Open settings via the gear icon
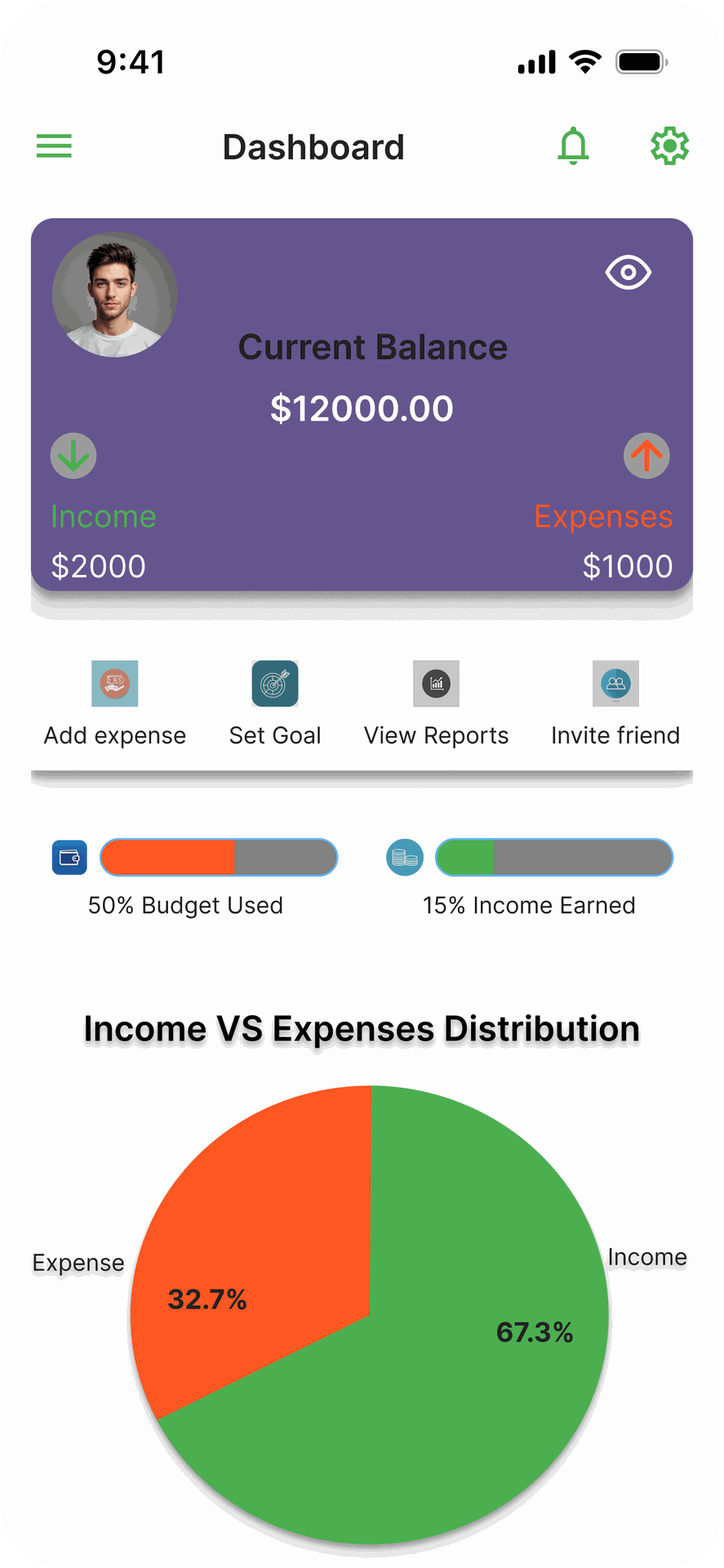Image resolution: width=724 pixels, height=1568 pixels. [669, 146]
